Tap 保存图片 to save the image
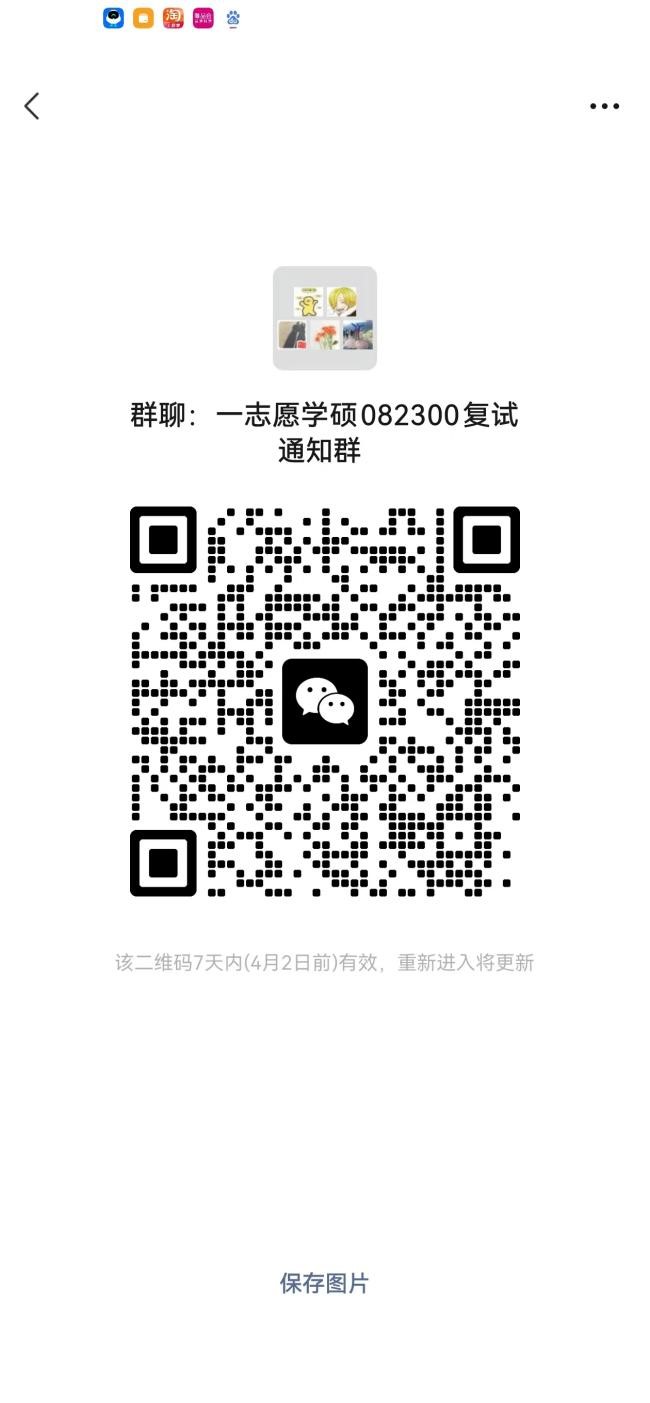 tap(324, 1283)
